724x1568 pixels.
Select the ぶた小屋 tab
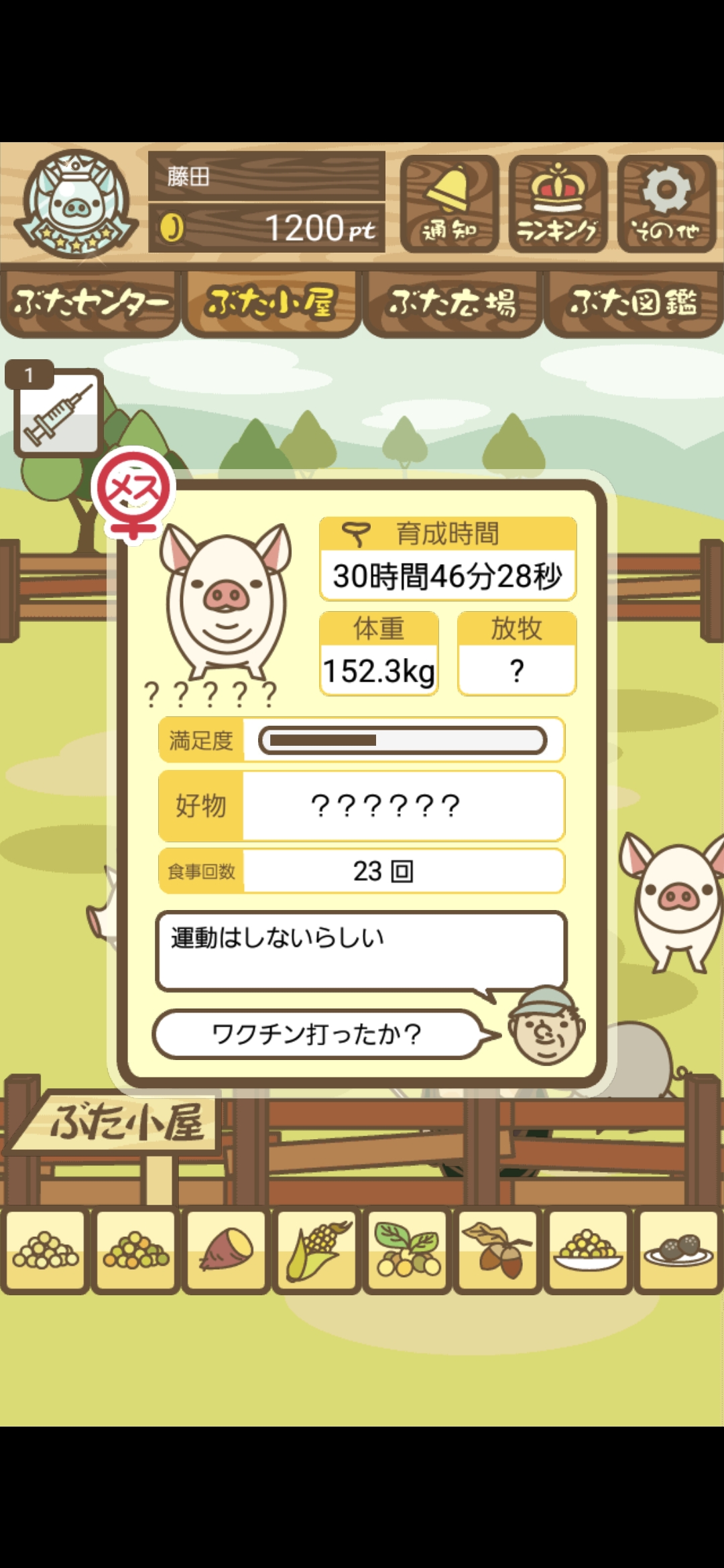(x=271, y=303)
